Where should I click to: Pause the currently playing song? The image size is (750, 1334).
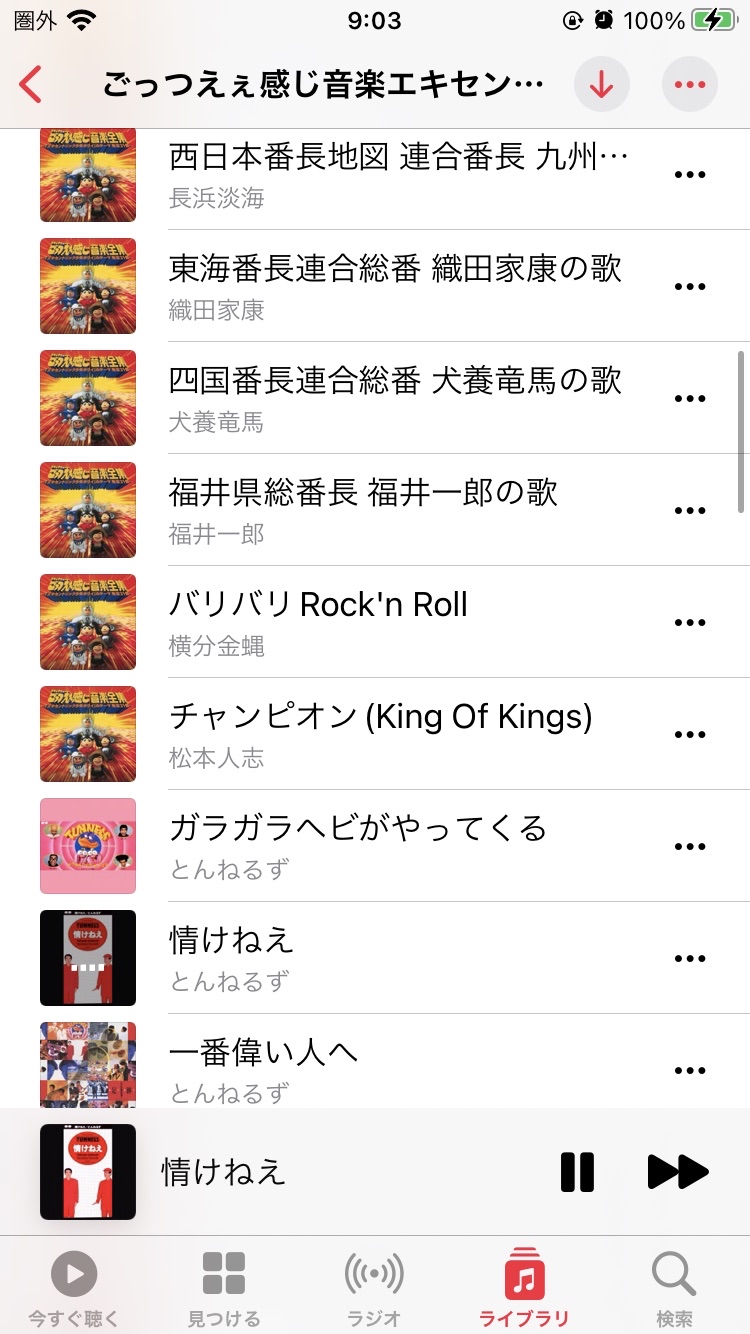pyautogui.click(x=577, y=1172)
